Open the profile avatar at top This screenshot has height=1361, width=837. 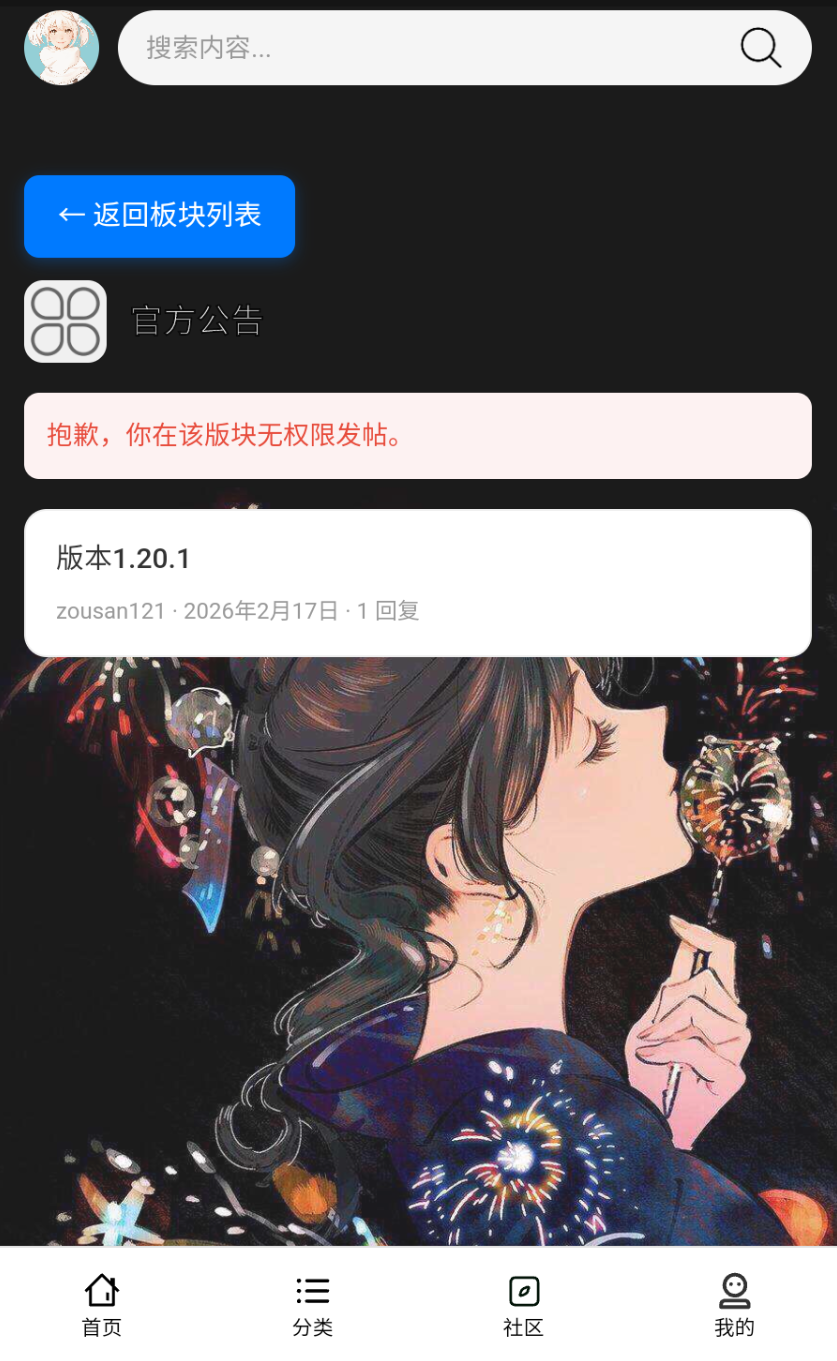coord(61,47)
